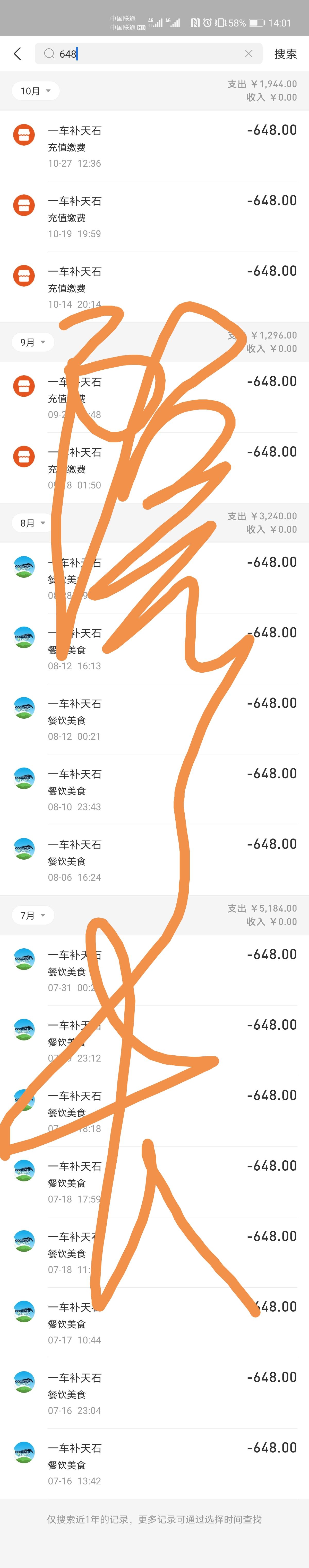The image size is (309, 1568).
Task: View the 07-17 10:44 payment details
Action: 154,1323
